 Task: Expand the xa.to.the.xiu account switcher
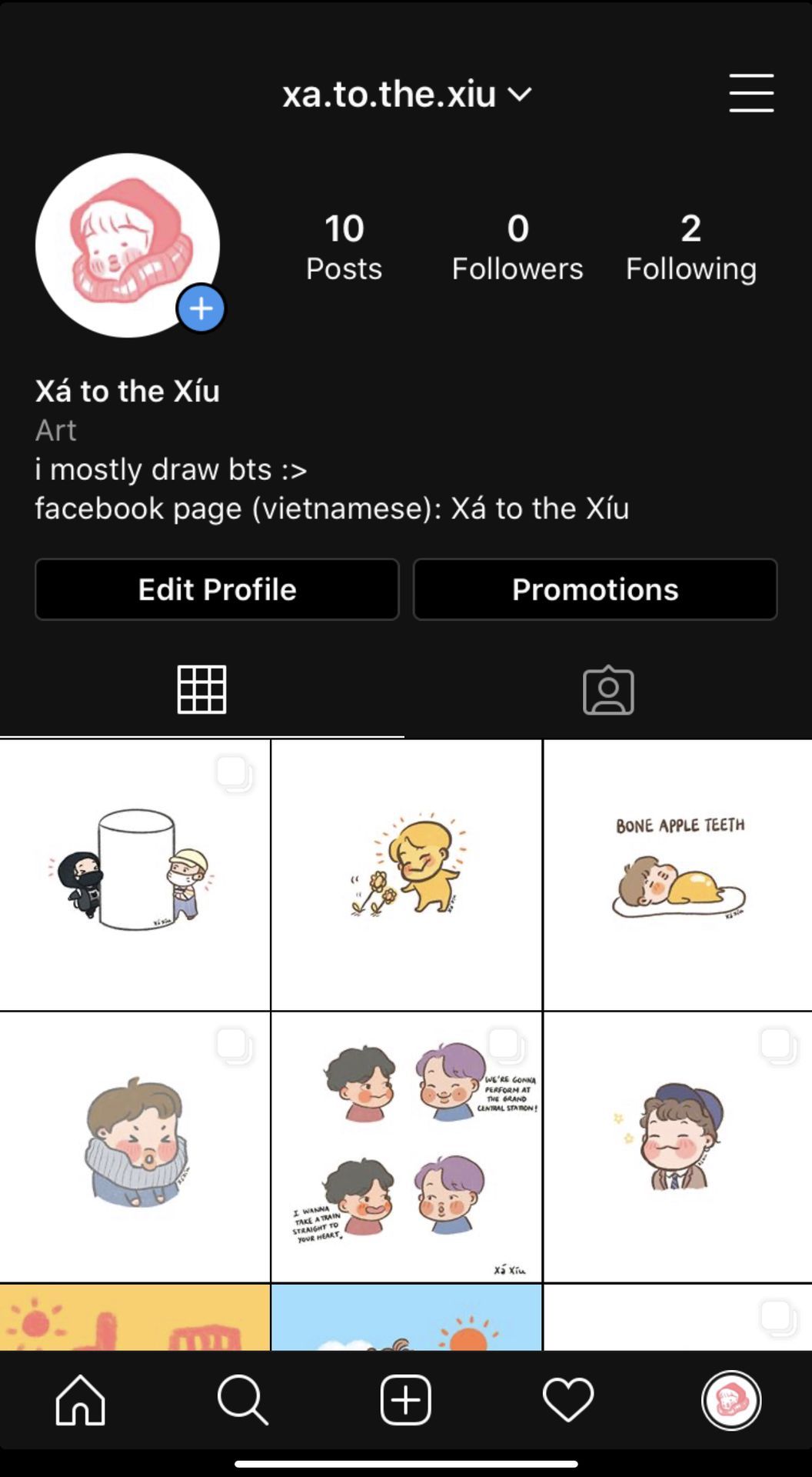pyautogui.click(x=407, y=94)
